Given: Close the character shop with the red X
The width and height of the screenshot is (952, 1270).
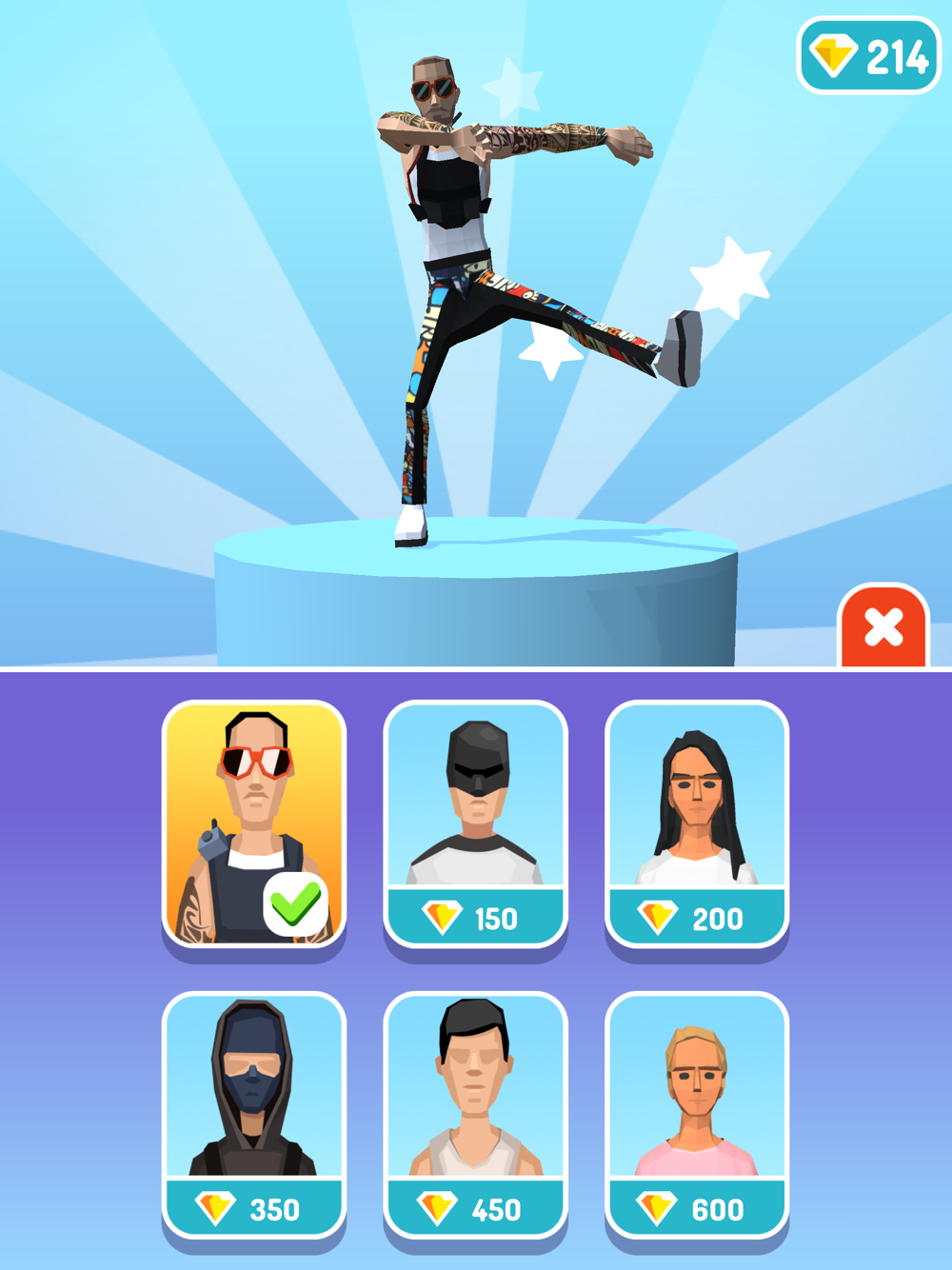Looking at the screenshot, I should point(883,626).
